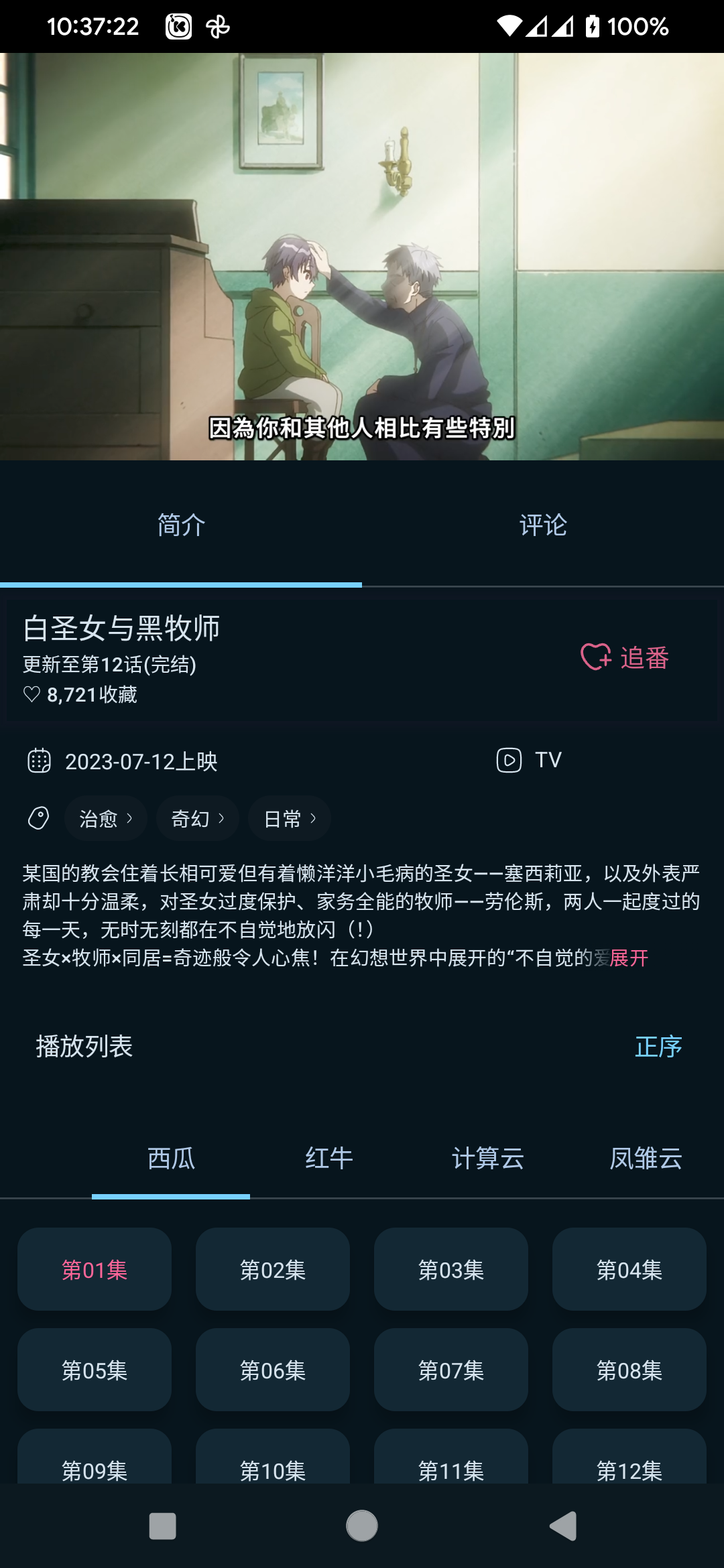Viewport: 724px width, 1568px height.
Task: Go back with the system back button
Action: pyautogui.click(x=563, y=1526)
